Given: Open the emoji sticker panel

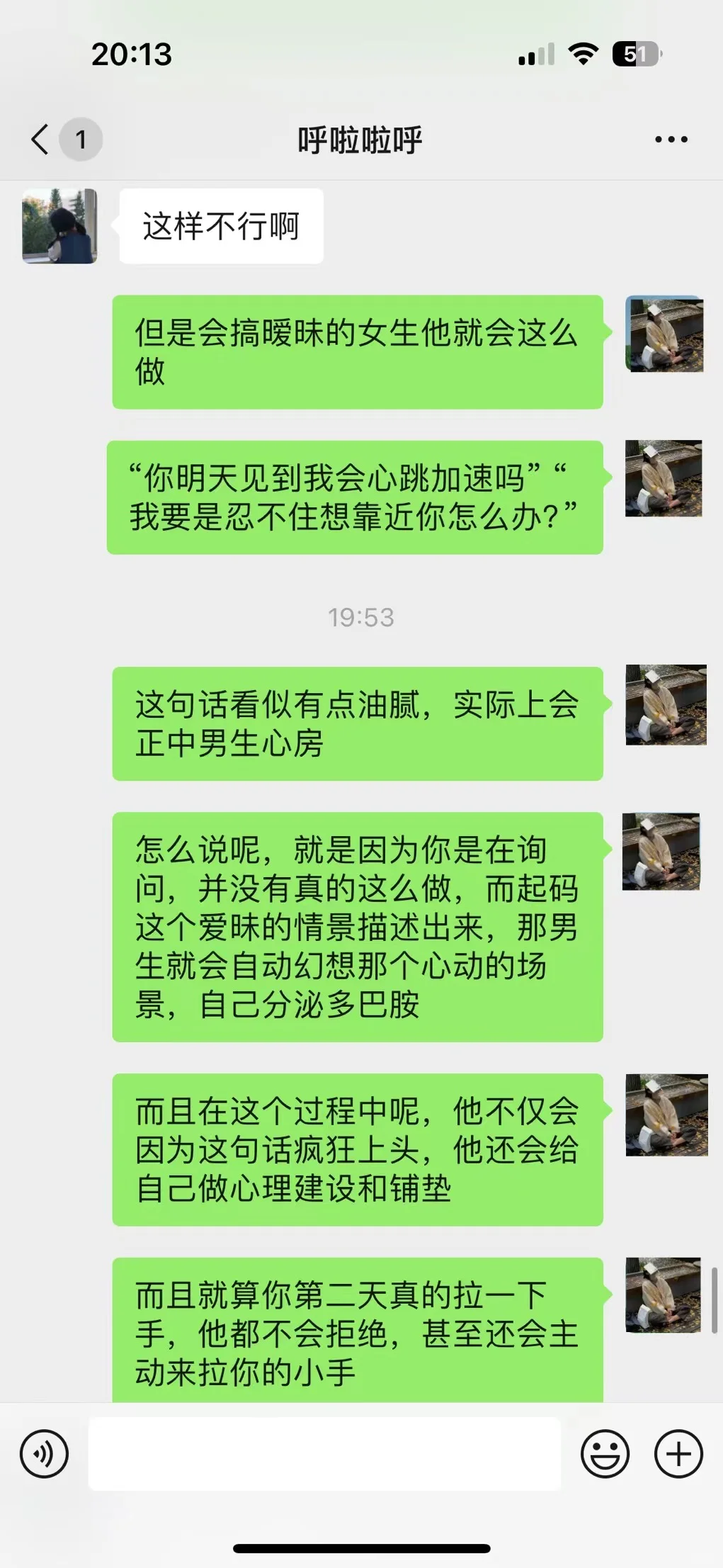Looking at the screenshot, I should pyautogui.click(x=605, y=1454).
